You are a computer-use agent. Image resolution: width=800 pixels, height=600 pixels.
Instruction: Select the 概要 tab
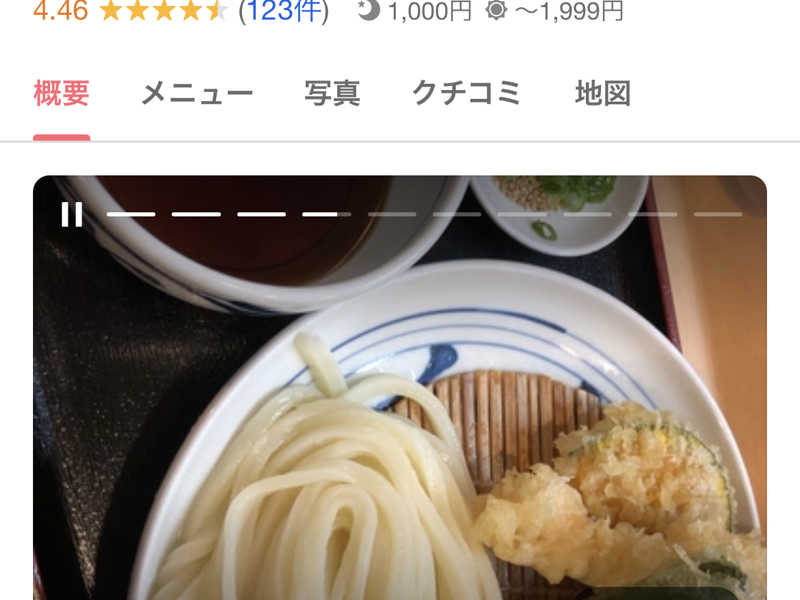61,94
